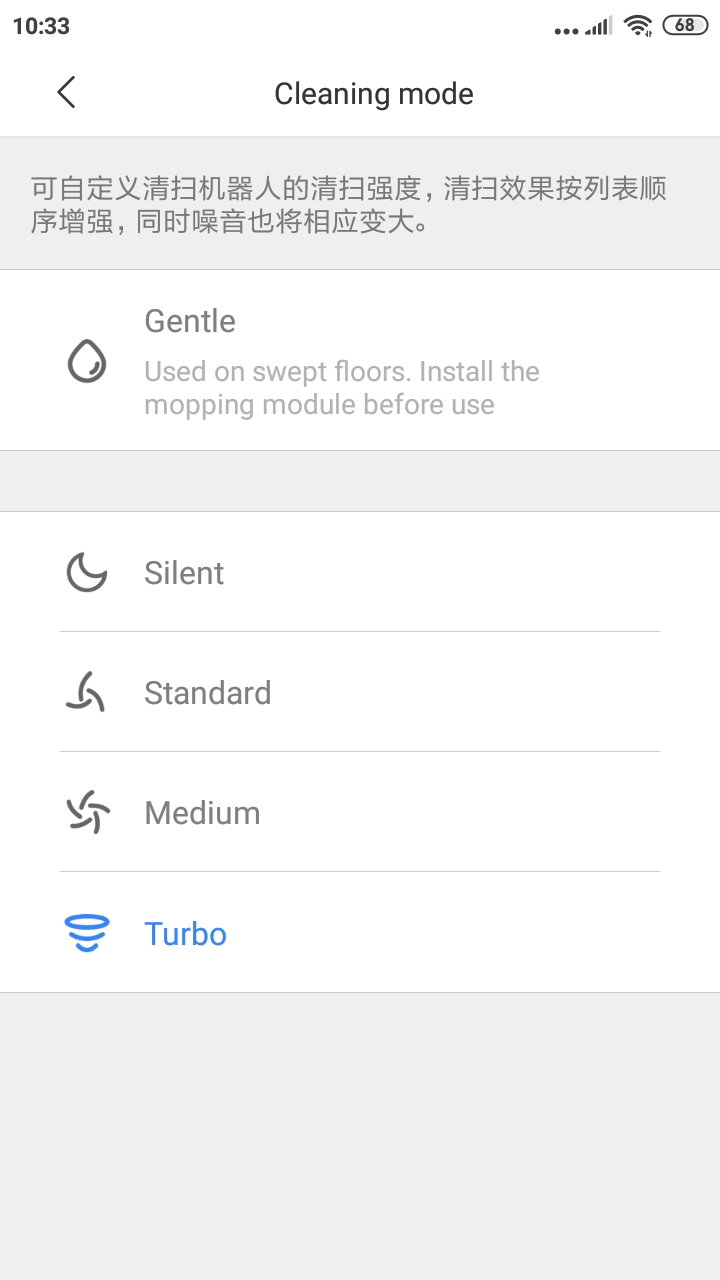Pick the Medium cleaning mode
Screen dimensions: 720x1280
coord(360,812)
